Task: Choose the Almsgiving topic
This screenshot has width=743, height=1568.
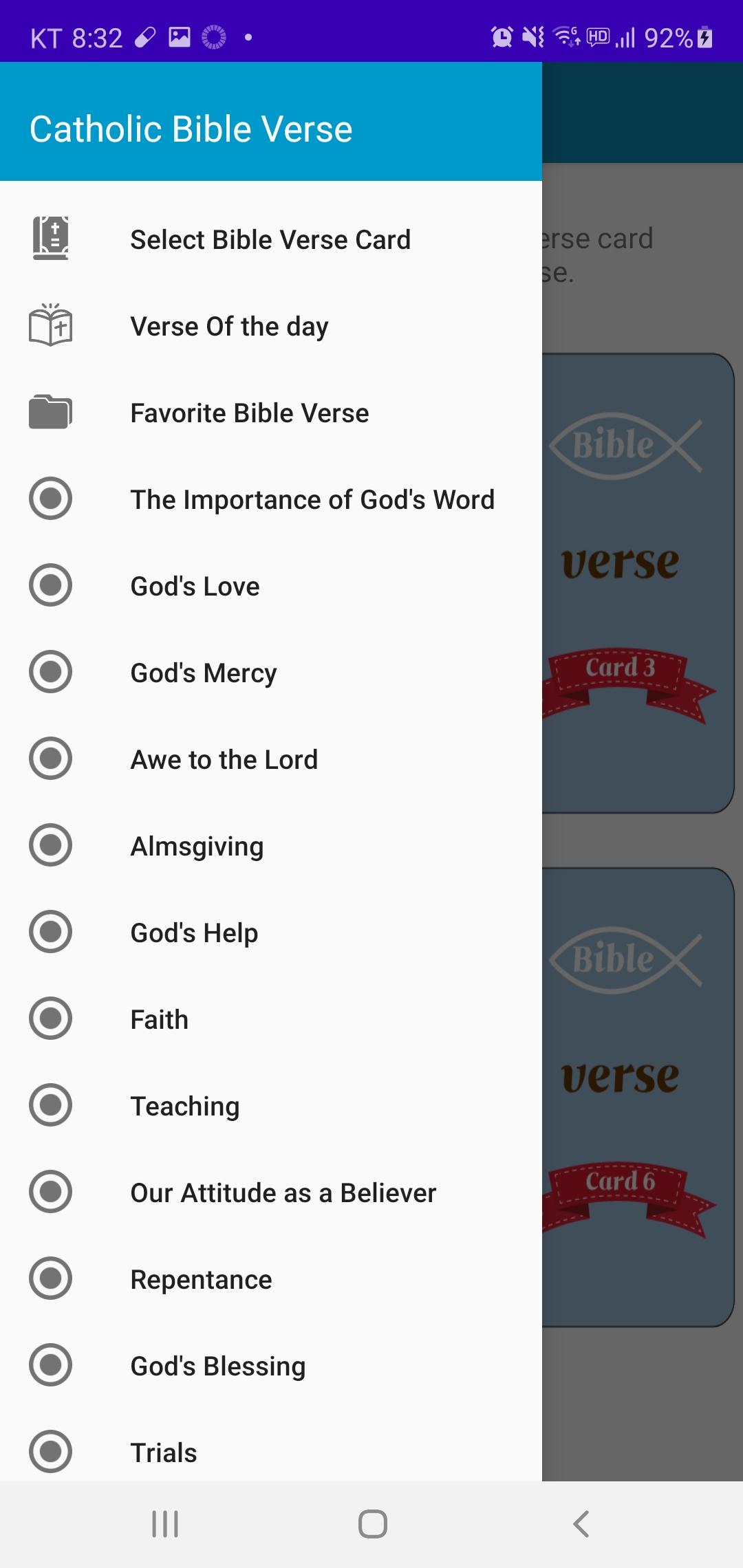Action: [196, 846]
